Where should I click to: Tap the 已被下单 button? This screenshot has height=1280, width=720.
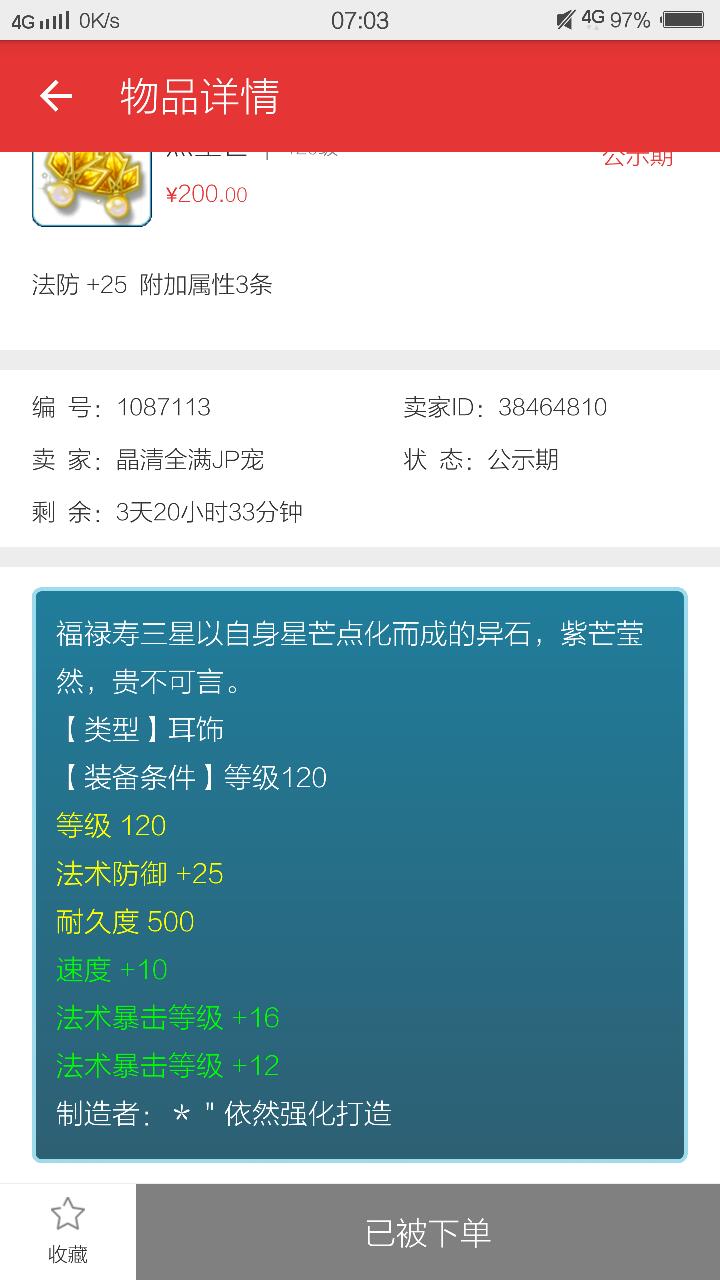[428, 1232]
